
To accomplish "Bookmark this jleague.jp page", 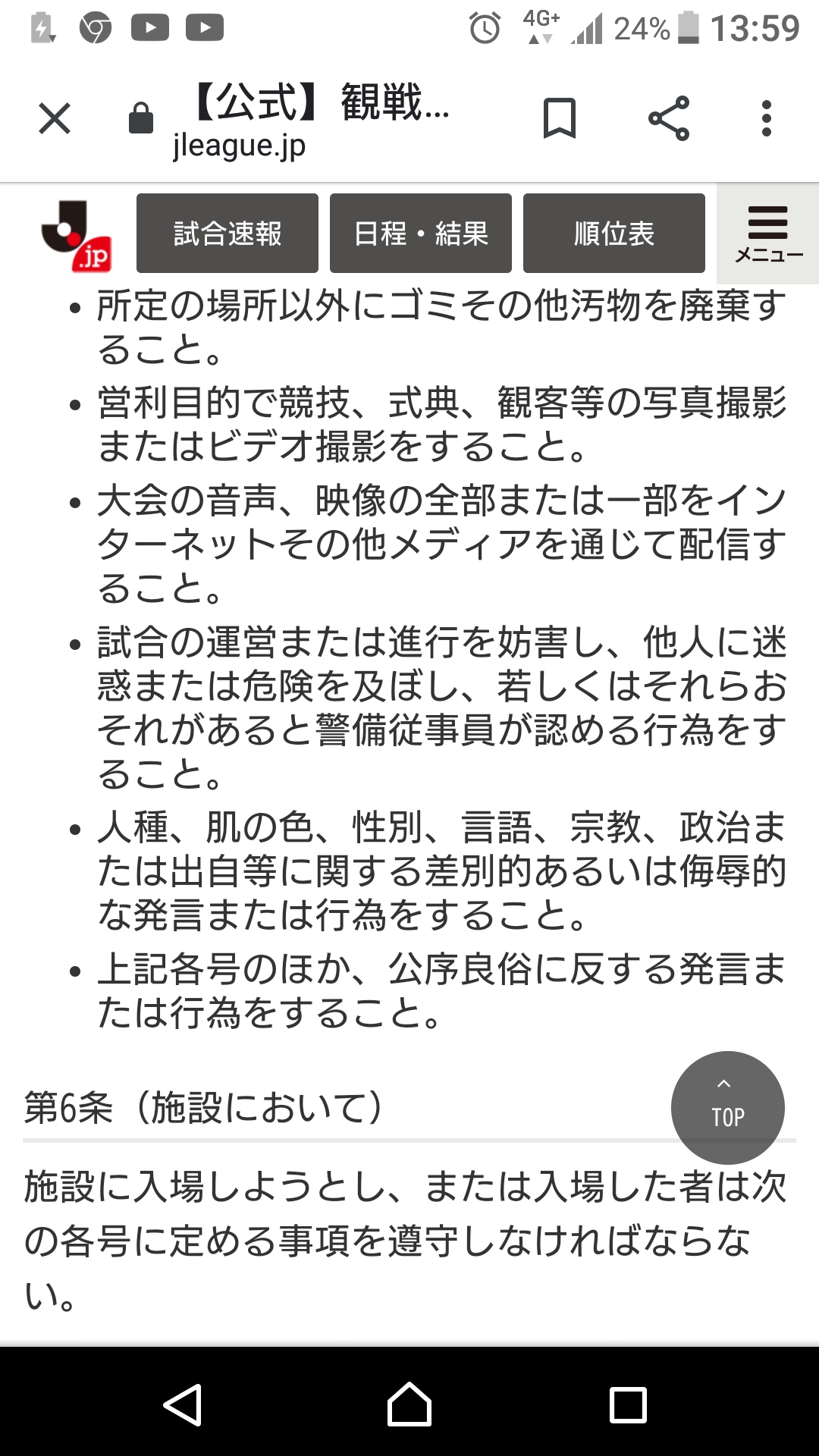I will click(560, 118).
